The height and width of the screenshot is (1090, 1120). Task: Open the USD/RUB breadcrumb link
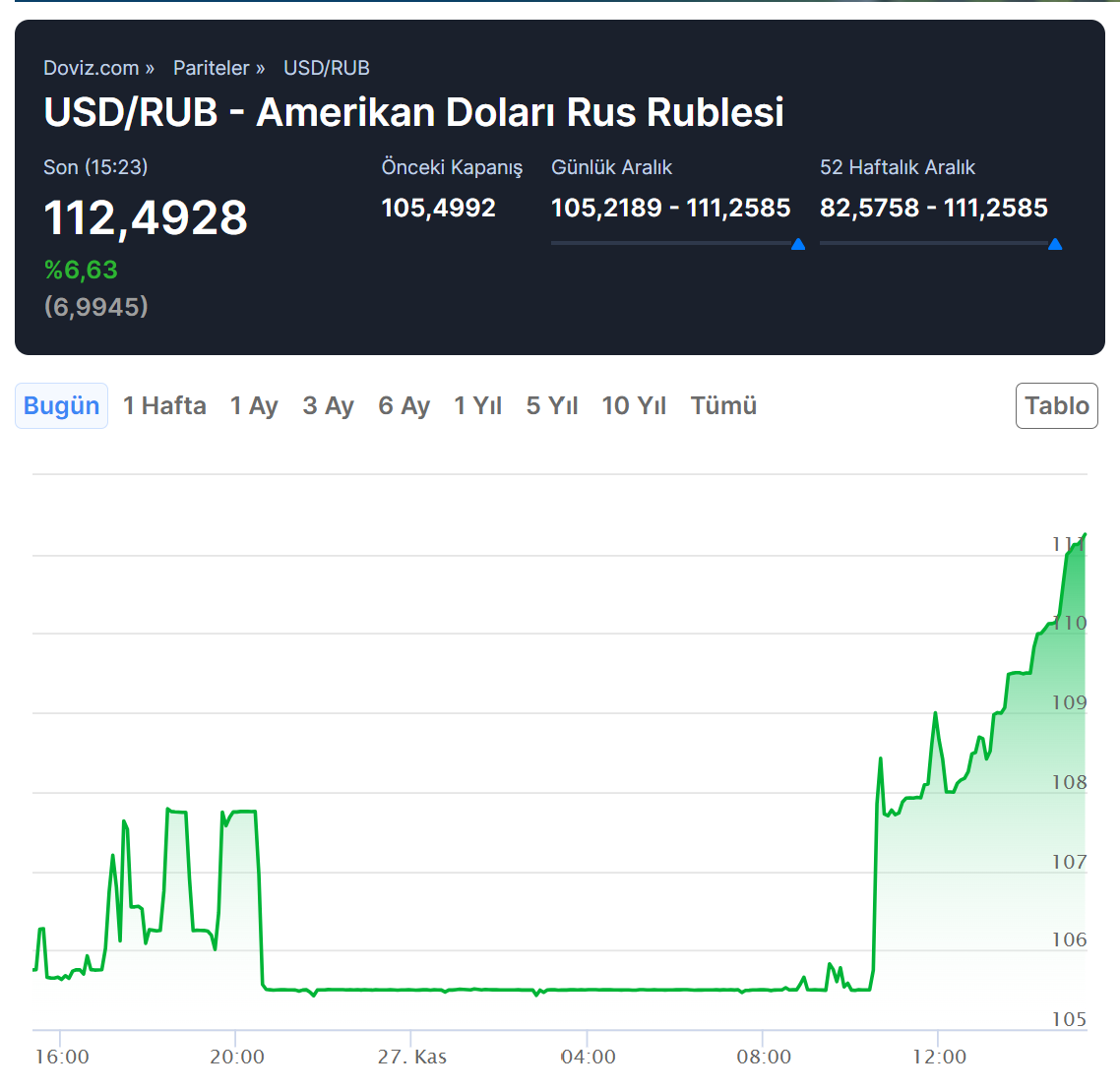pyautogui.click(x=327, y=68)
